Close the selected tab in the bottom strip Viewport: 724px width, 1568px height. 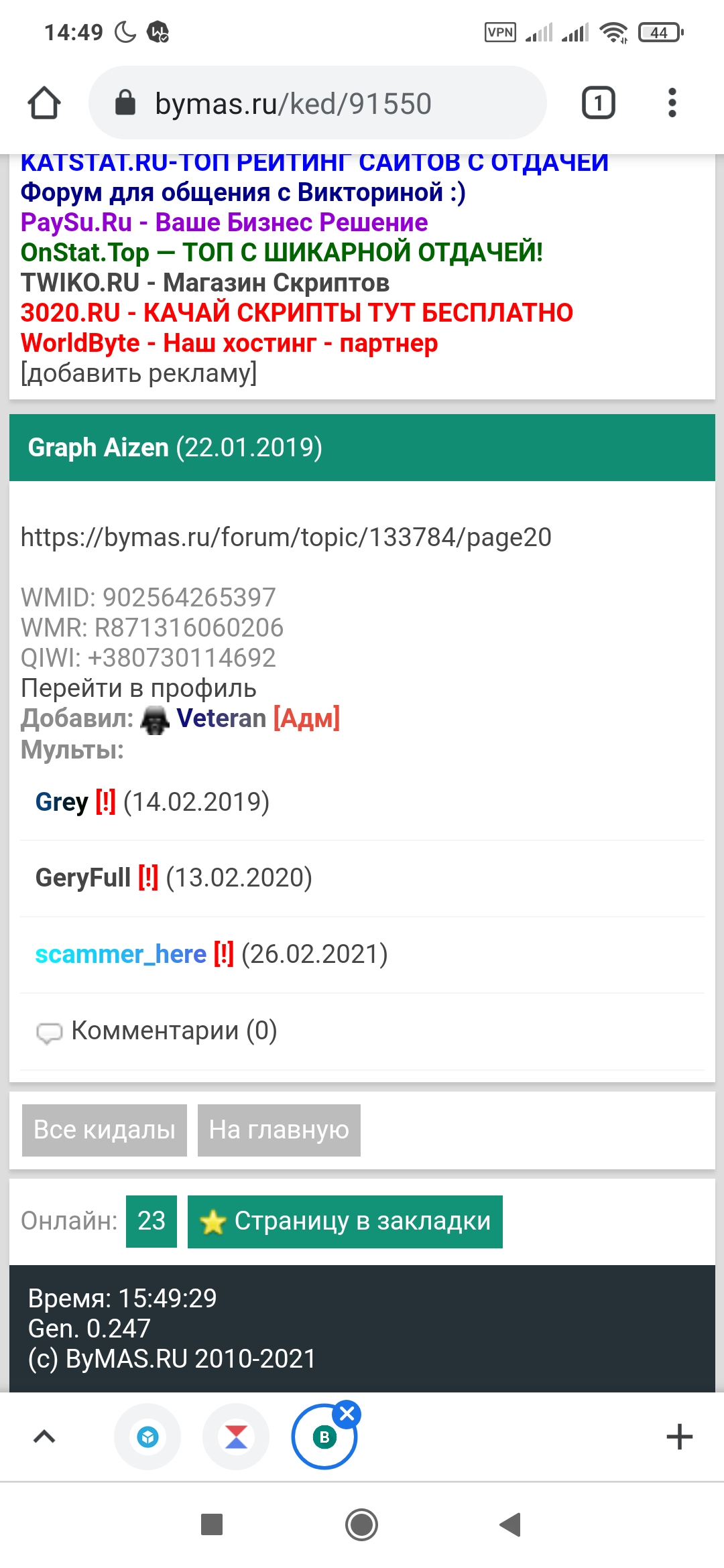347,1414
